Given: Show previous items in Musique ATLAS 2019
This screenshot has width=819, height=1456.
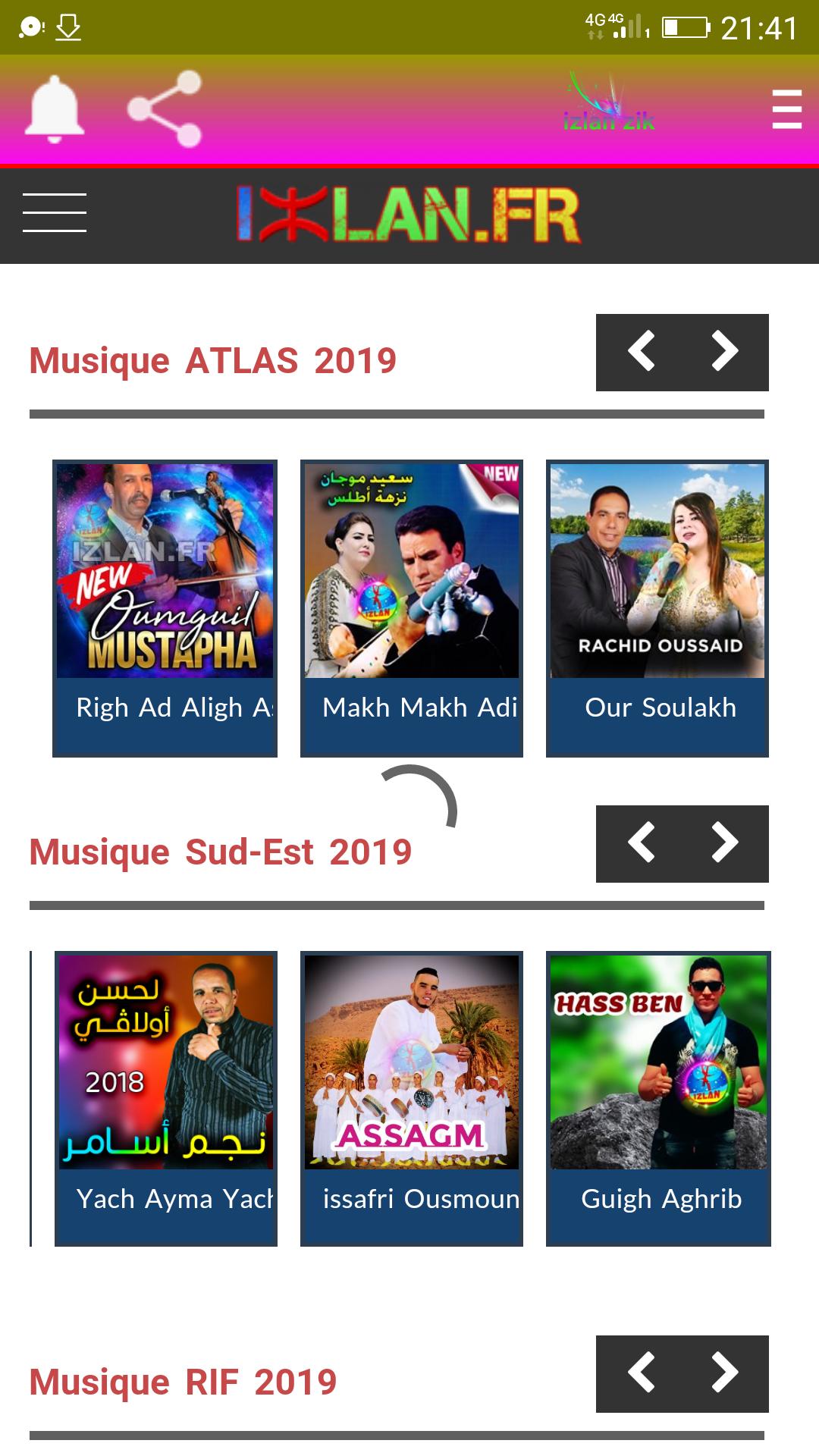Looking at the screenshot, I should click(642, 352).
